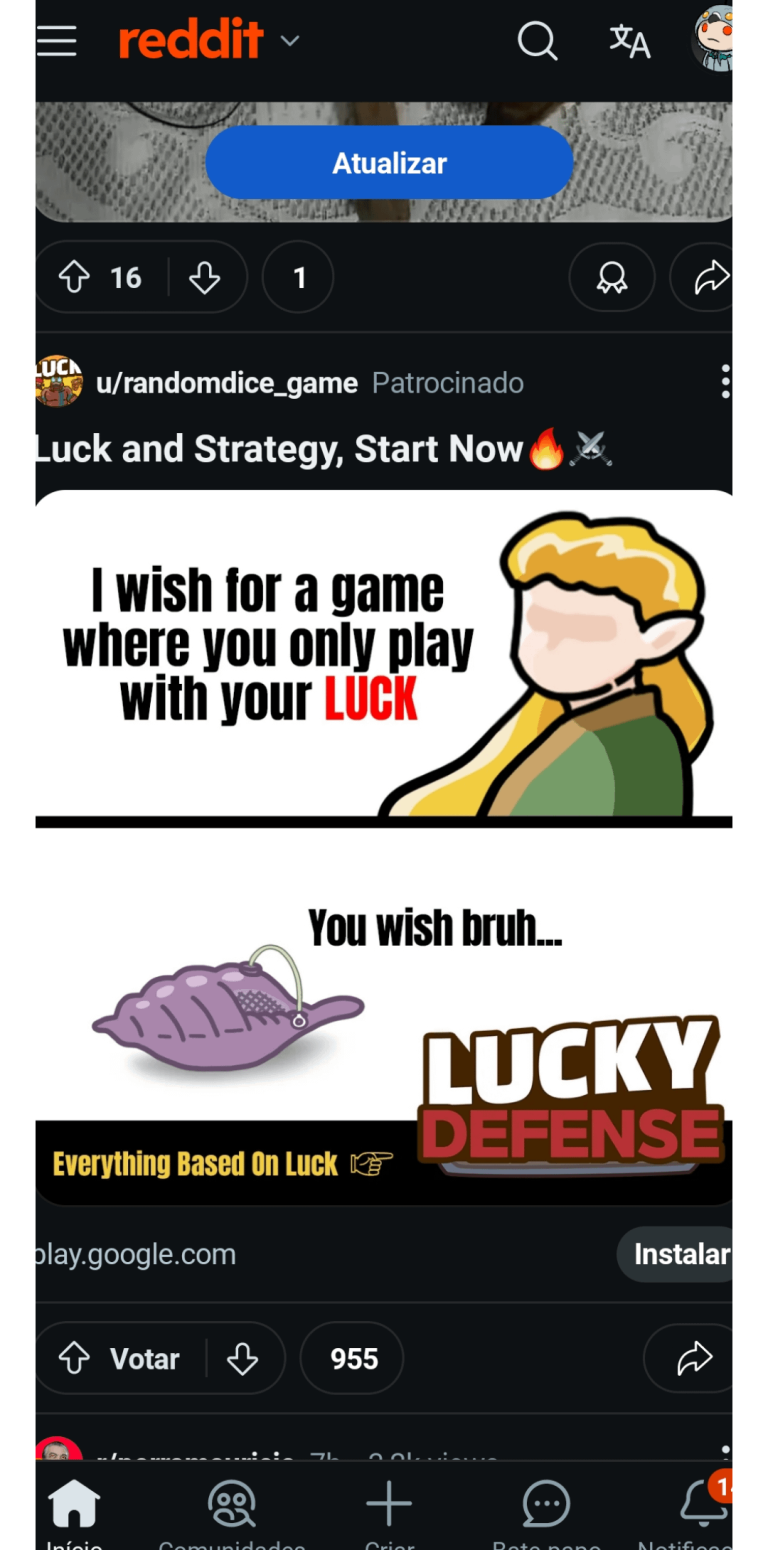768x1550 pixels.
Task: Open the search icon
Action: coord(537,41)
